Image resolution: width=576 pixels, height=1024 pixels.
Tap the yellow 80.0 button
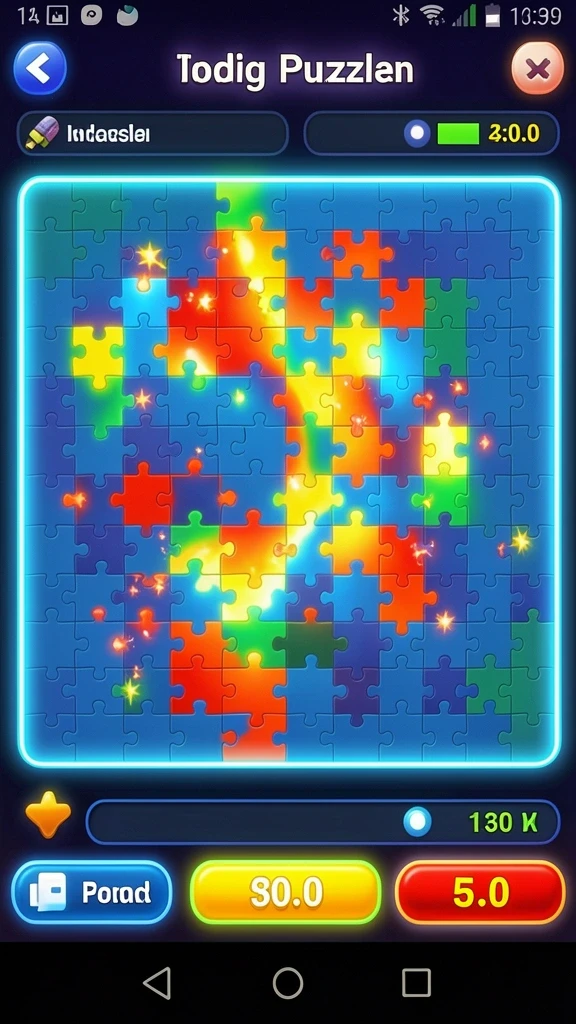pos(285,892)
